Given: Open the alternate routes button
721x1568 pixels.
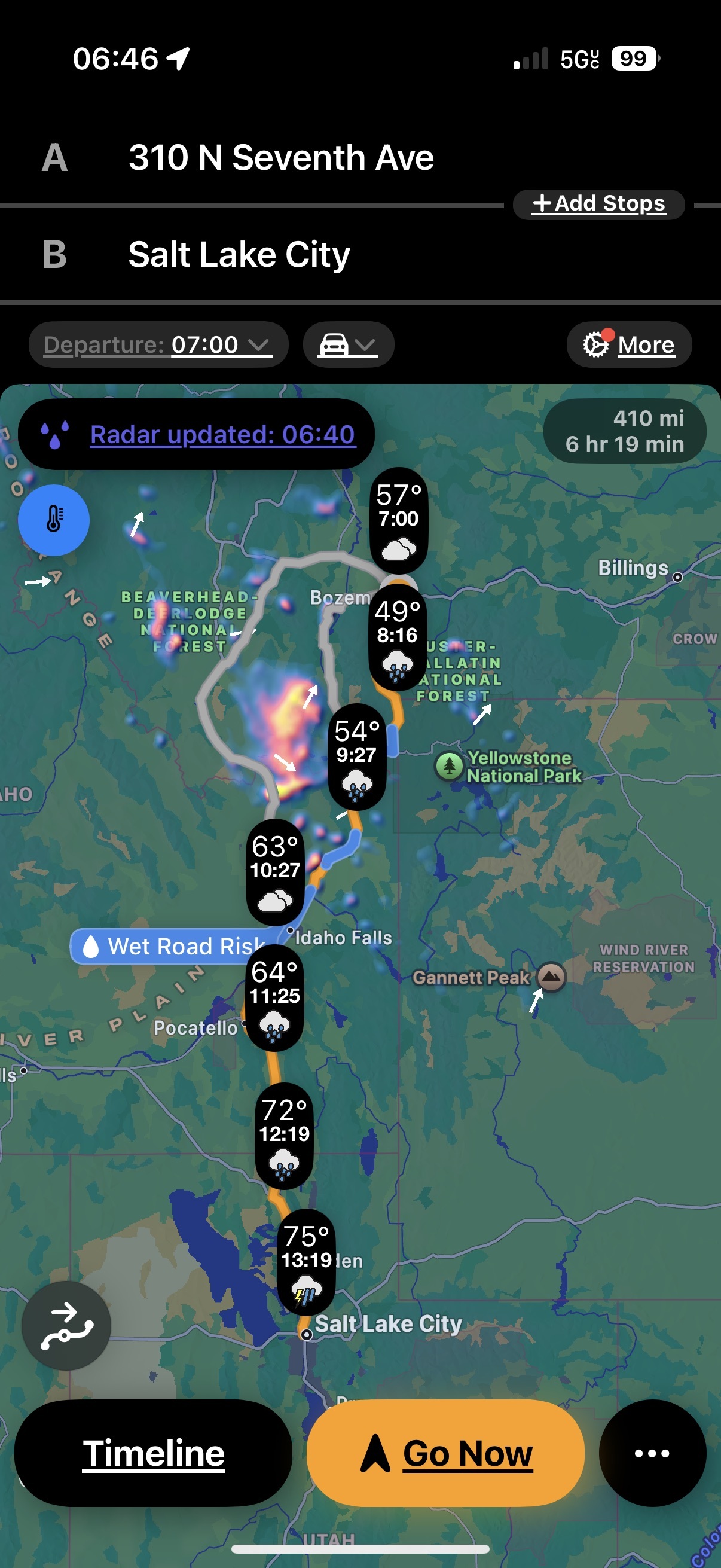Looking at the screenshot, I should [x=66, y=1326].
